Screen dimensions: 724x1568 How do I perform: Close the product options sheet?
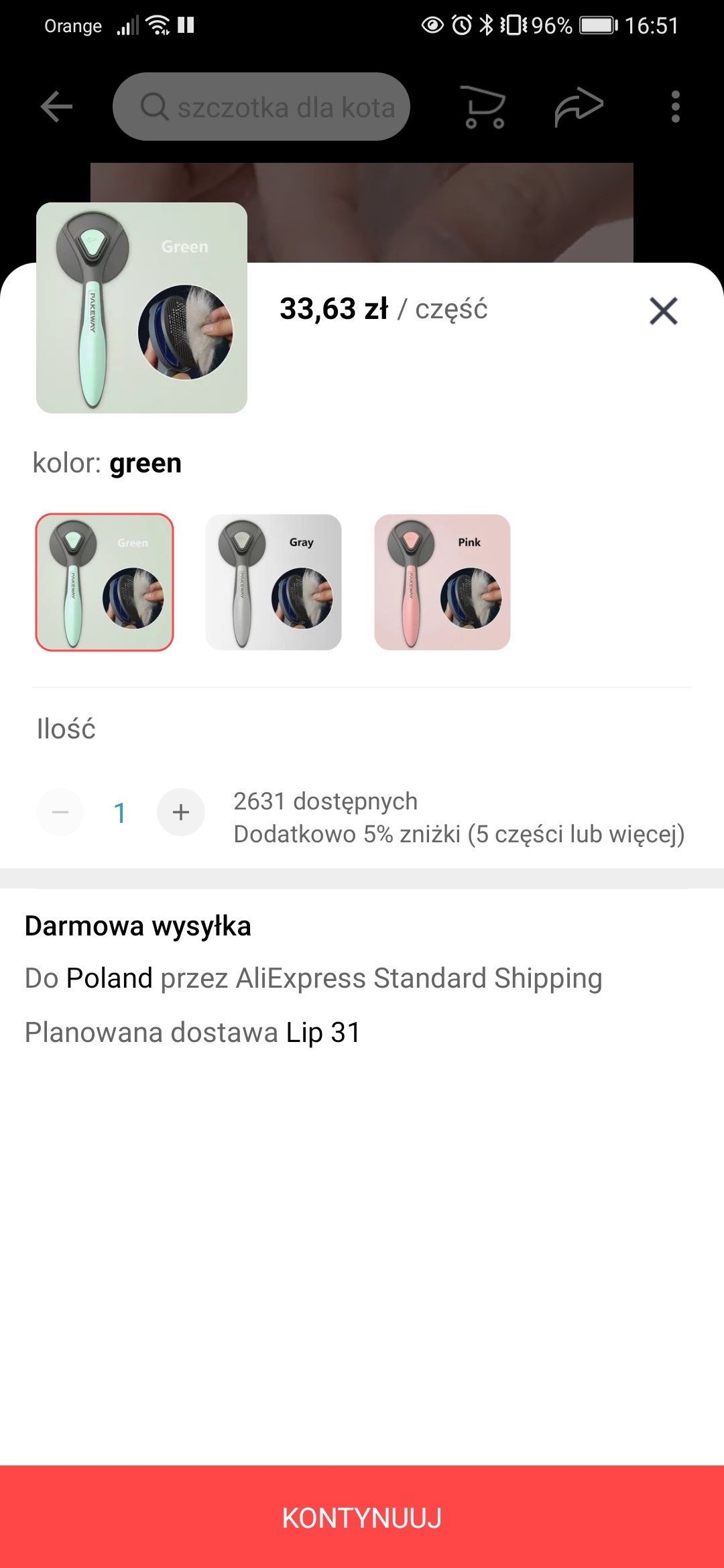663,311
